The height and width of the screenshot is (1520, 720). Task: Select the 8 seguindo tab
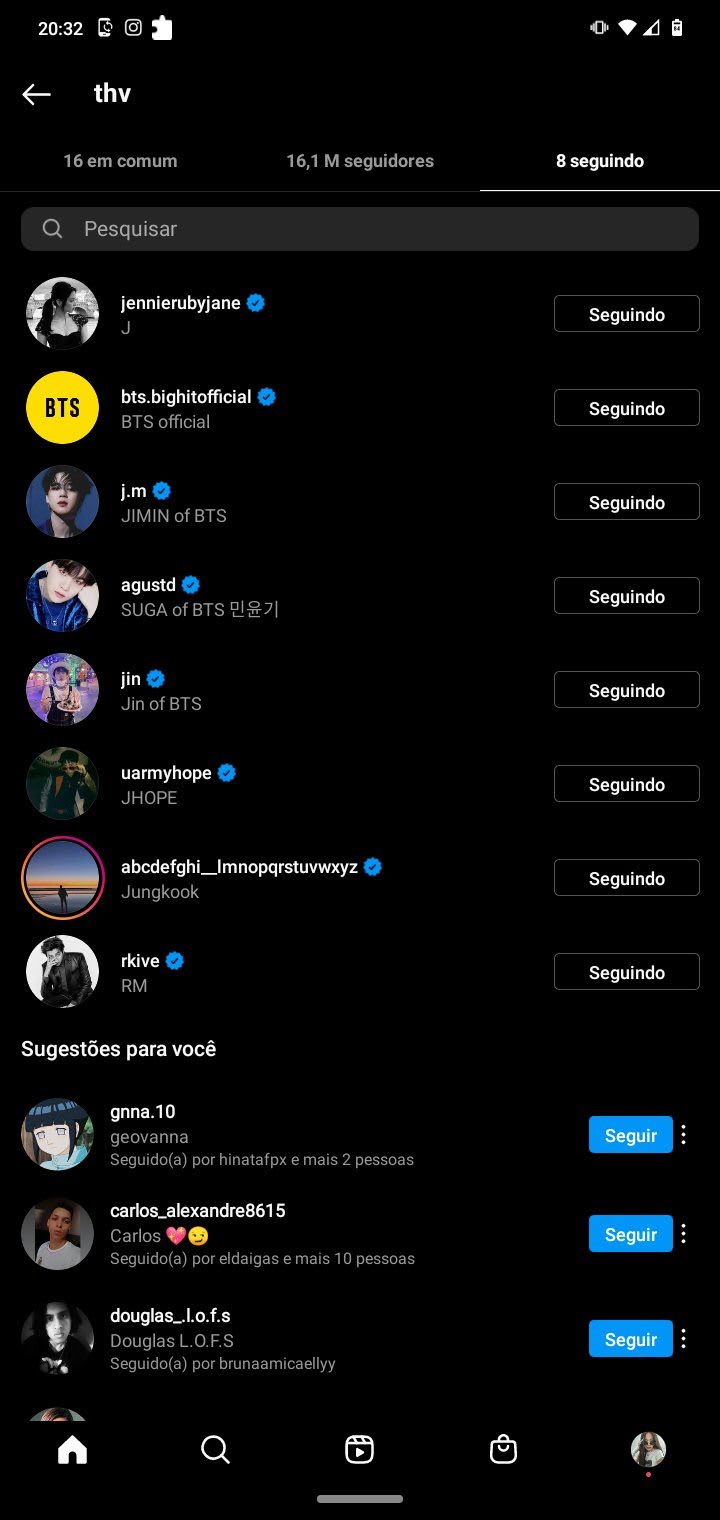point(600,161)
